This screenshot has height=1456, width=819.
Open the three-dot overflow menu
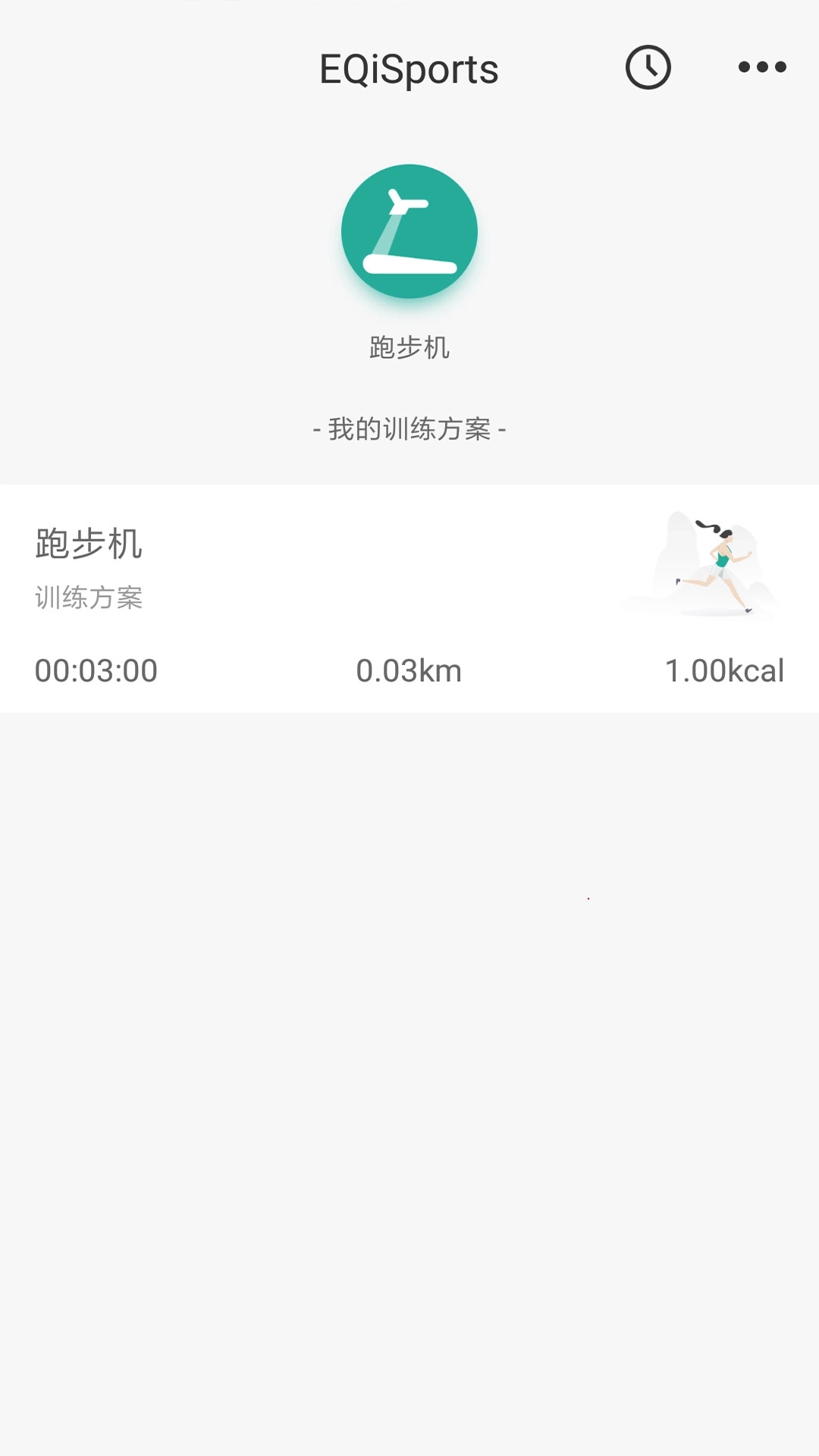pyautogui.click(x=762, y=67)
